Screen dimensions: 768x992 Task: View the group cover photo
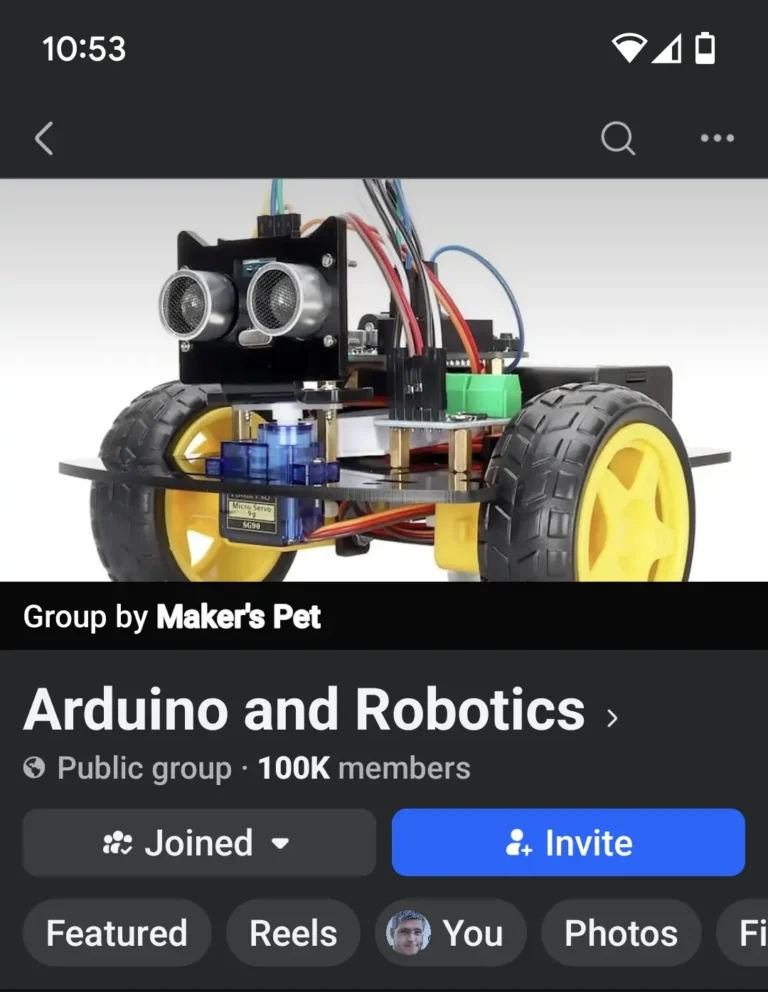[384, 380]
